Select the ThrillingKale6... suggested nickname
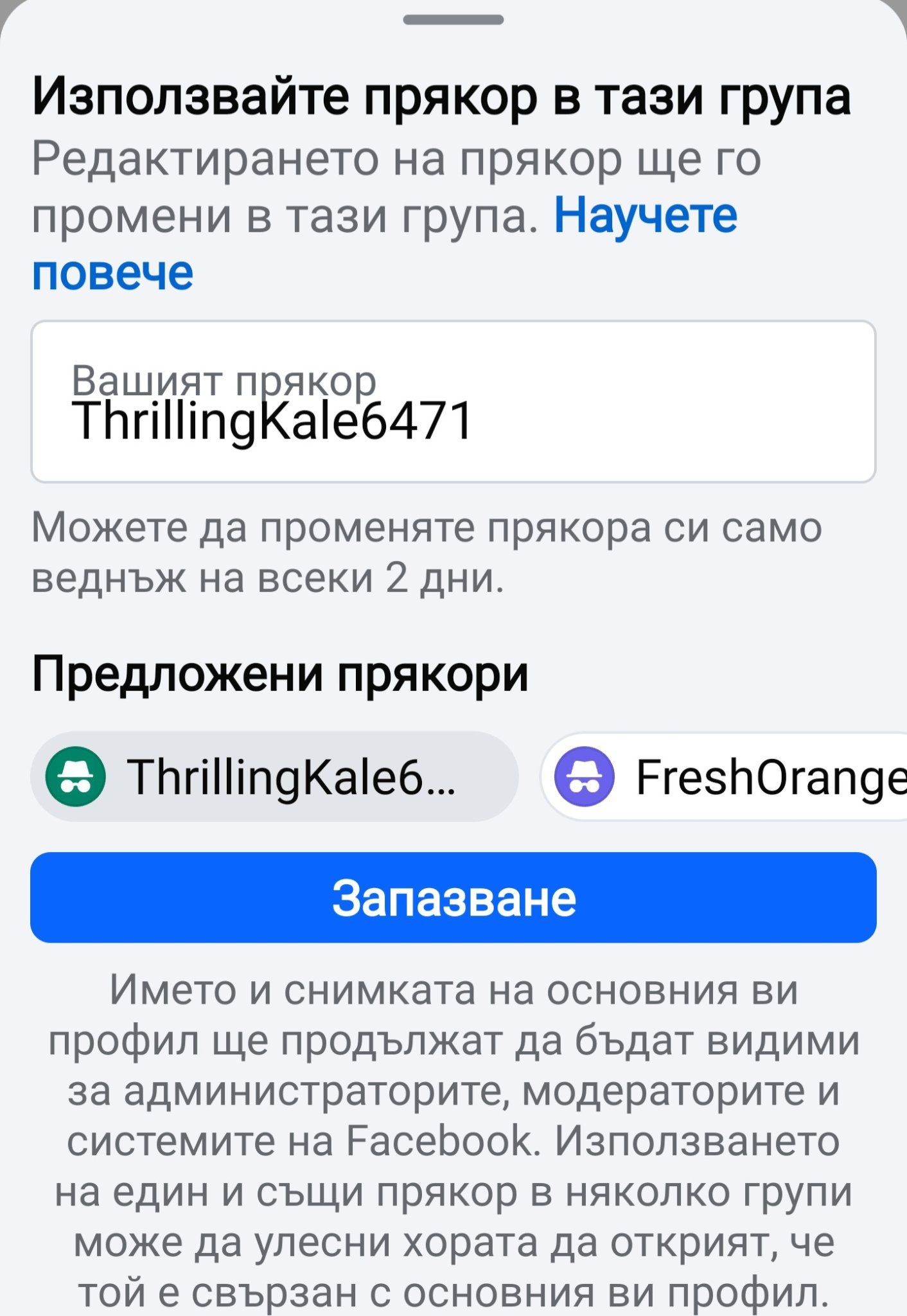Screen dimensions: 907x1316 [274, 776]
